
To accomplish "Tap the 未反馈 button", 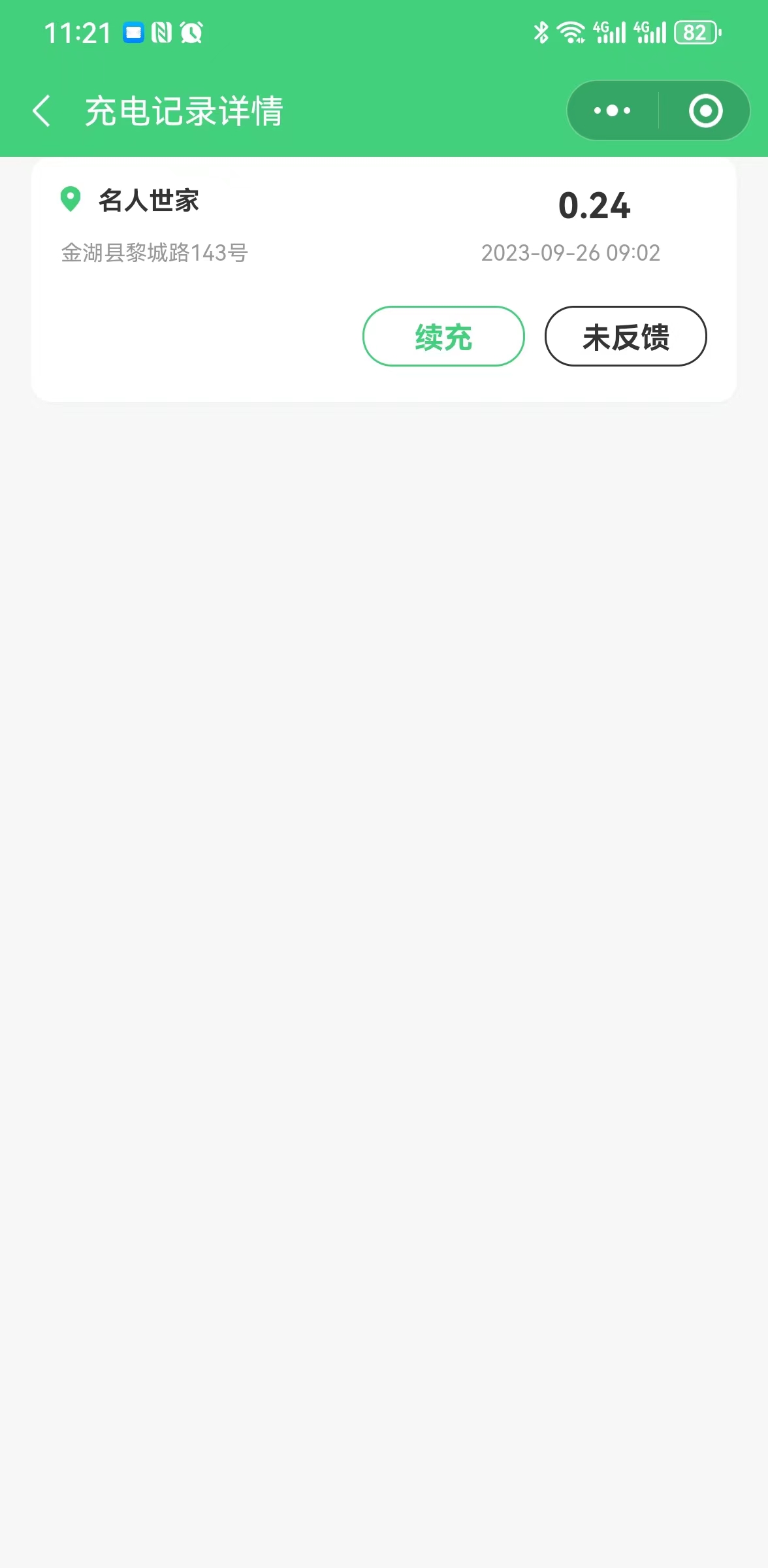I will point(626,336).
